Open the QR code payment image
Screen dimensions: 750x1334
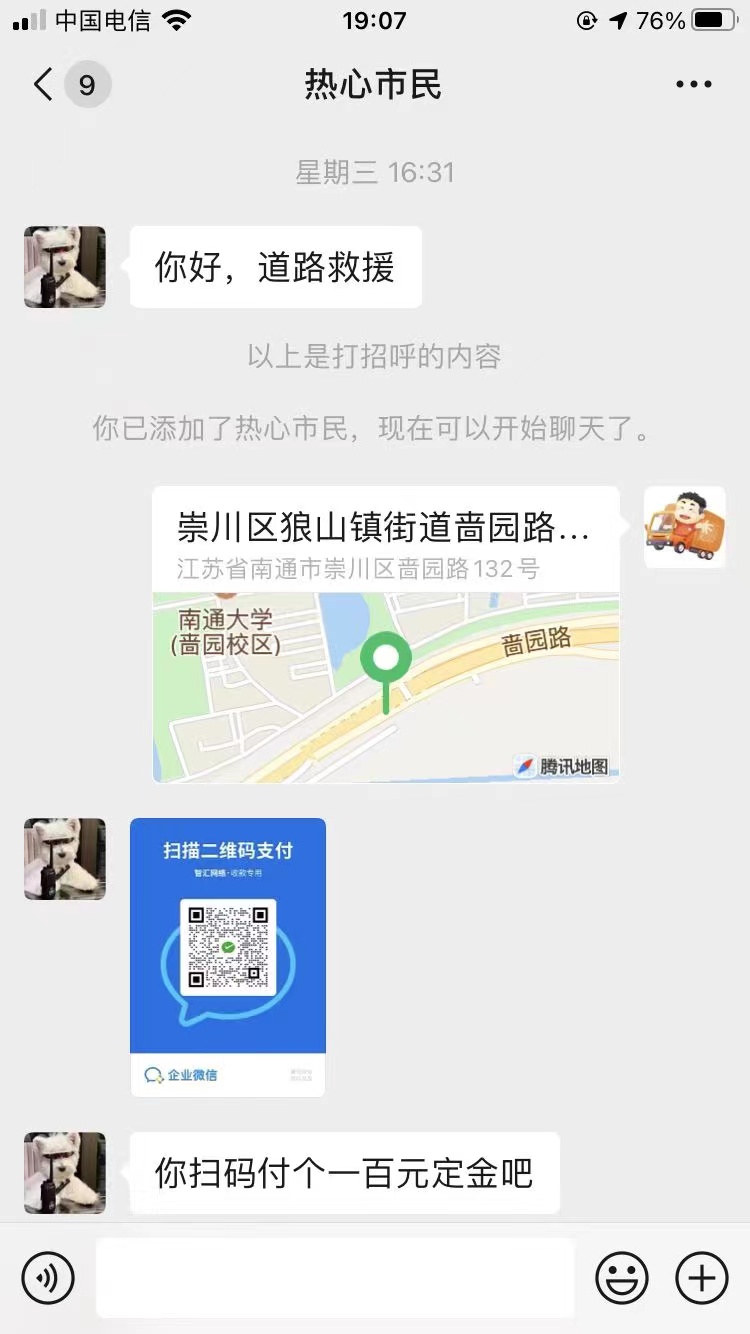228,956
